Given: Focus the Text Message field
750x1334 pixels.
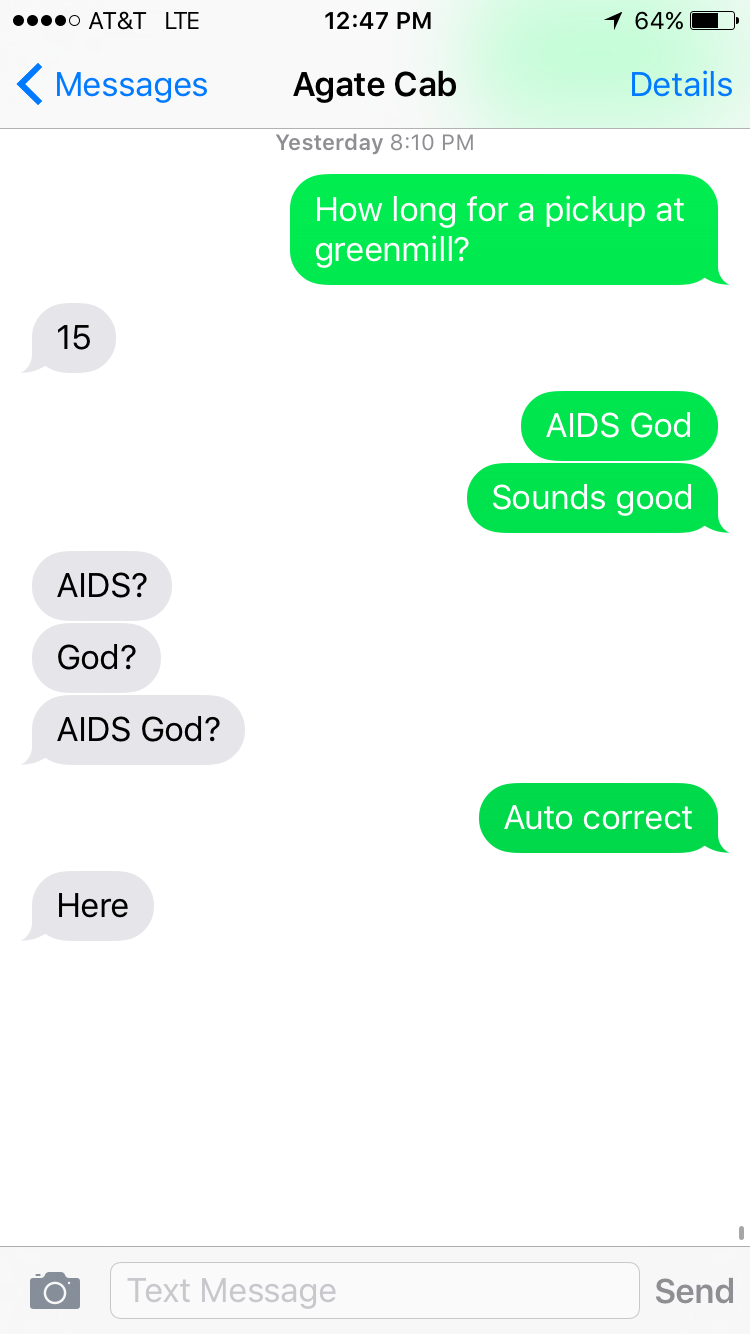Looking at the screenshot, I should pos(374,1291).
